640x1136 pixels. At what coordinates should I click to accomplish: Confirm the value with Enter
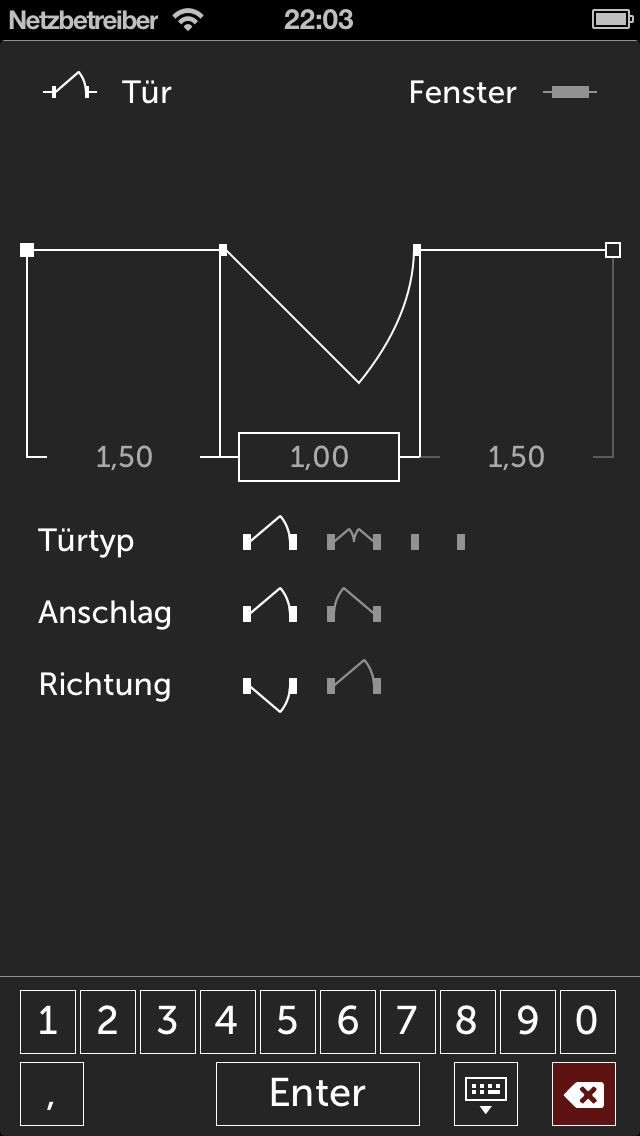click(317, 1093)
